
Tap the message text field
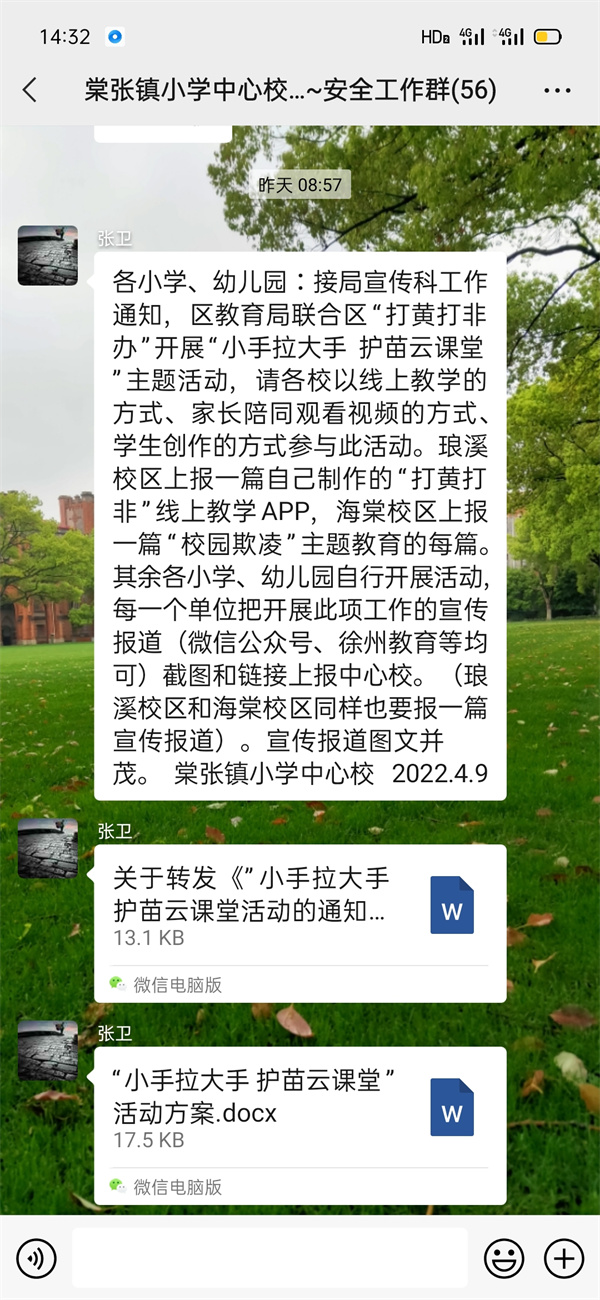tap(269, 1258)
